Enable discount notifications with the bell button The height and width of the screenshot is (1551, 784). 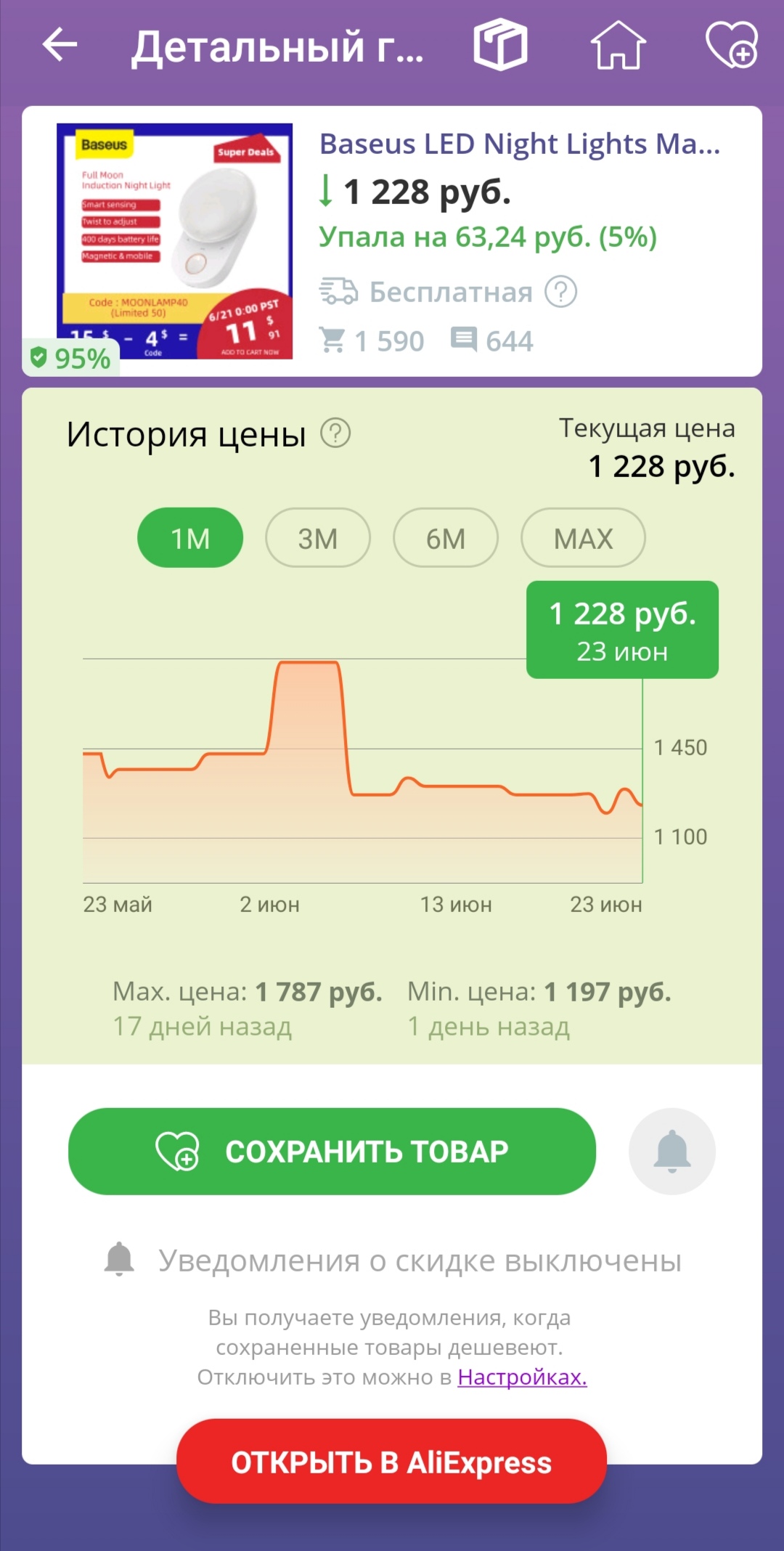point(672,1152)
